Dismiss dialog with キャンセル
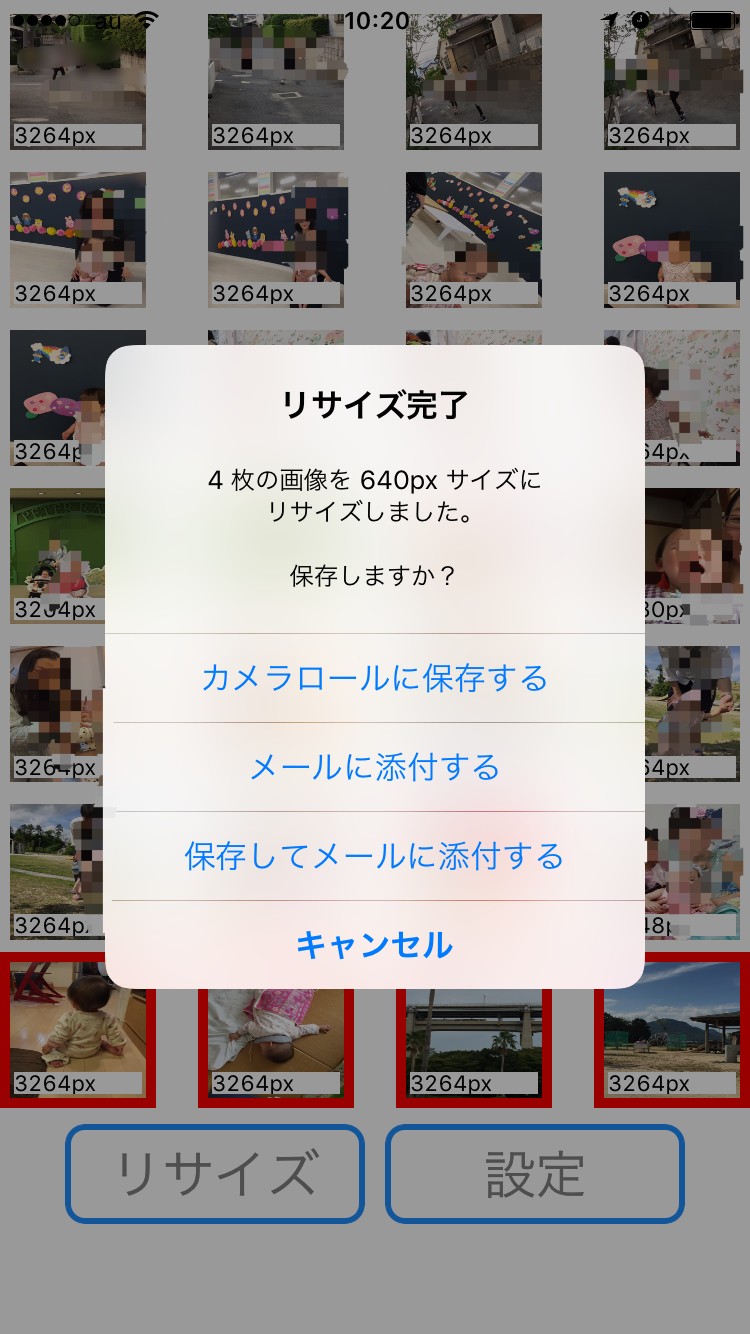Viewport: 750px width, 1334px height. click(x=375, y=944)
